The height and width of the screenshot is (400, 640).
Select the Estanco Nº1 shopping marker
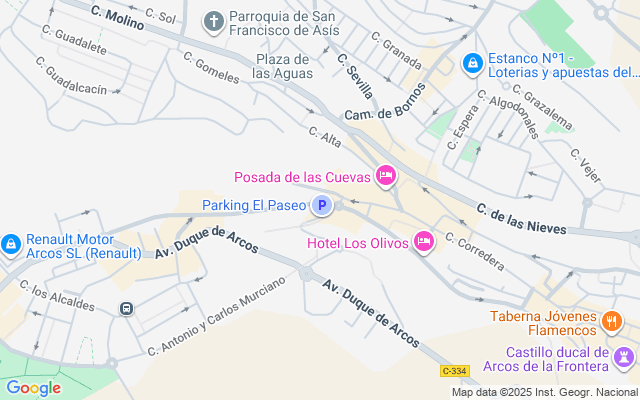click(471, 63)
